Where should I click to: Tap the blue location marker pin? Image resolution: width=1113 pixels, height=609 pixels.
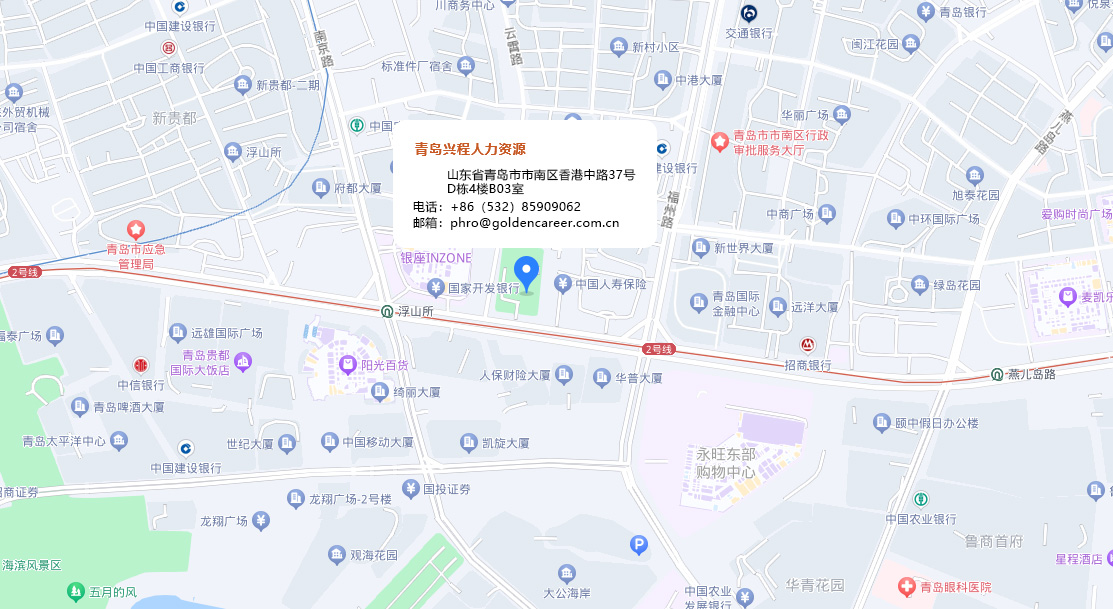coord(526,272)
